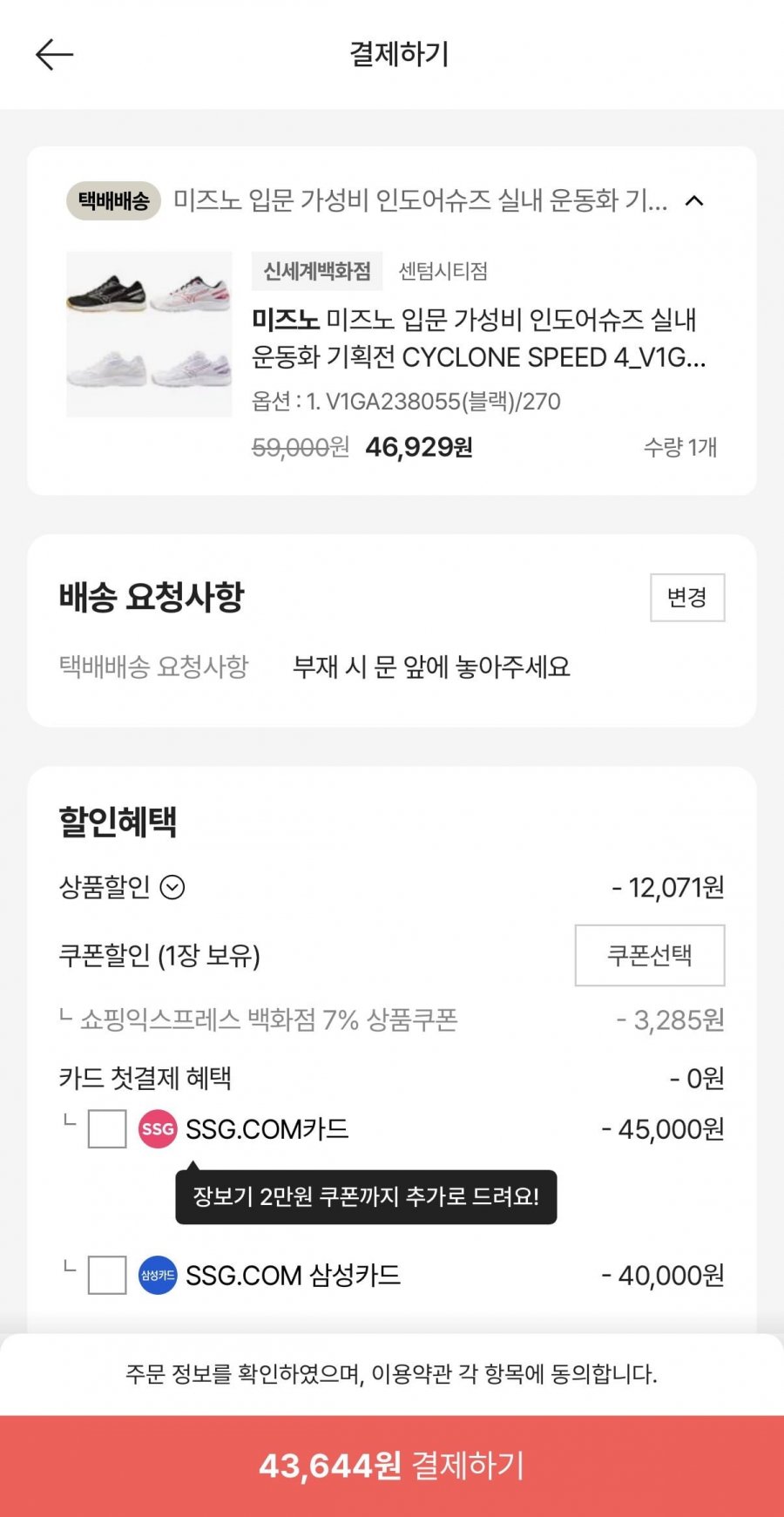Go back using the top-left arrow
The image size is (784, 1517).
(54, 54)
